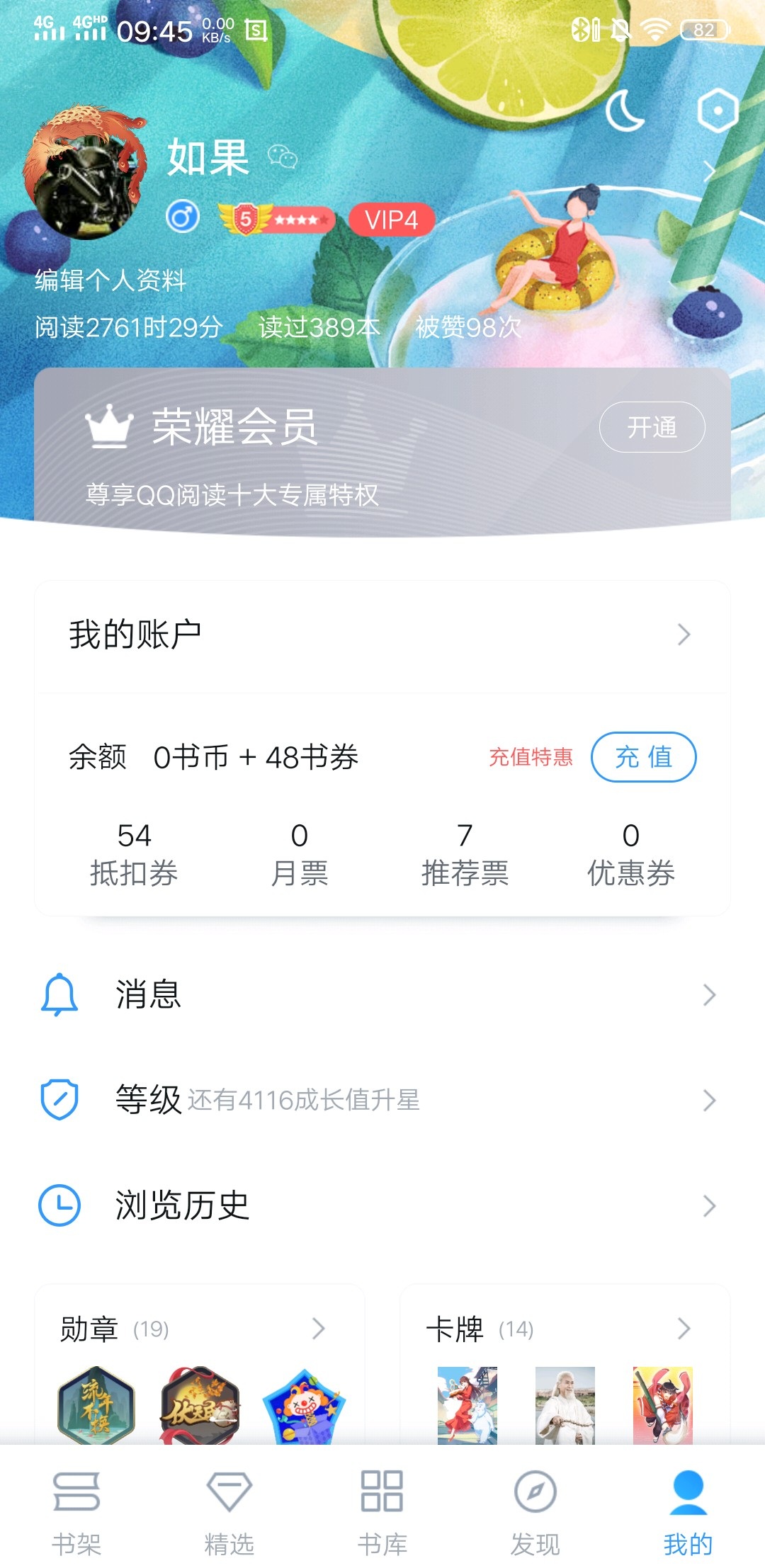This screenshot has height=1568, width=765.
Task: Open settings via the hexagon icon
Action: (x=717, y=111)
